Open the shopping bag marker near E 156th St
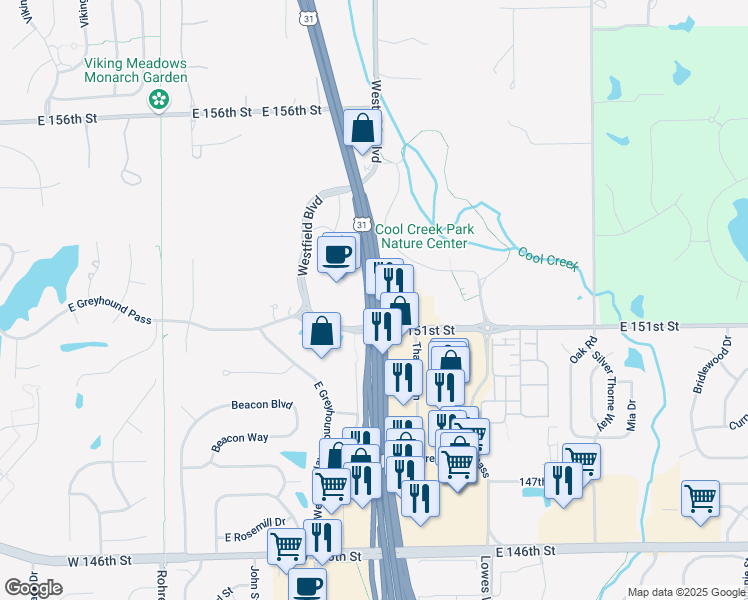 click(363, 131)
